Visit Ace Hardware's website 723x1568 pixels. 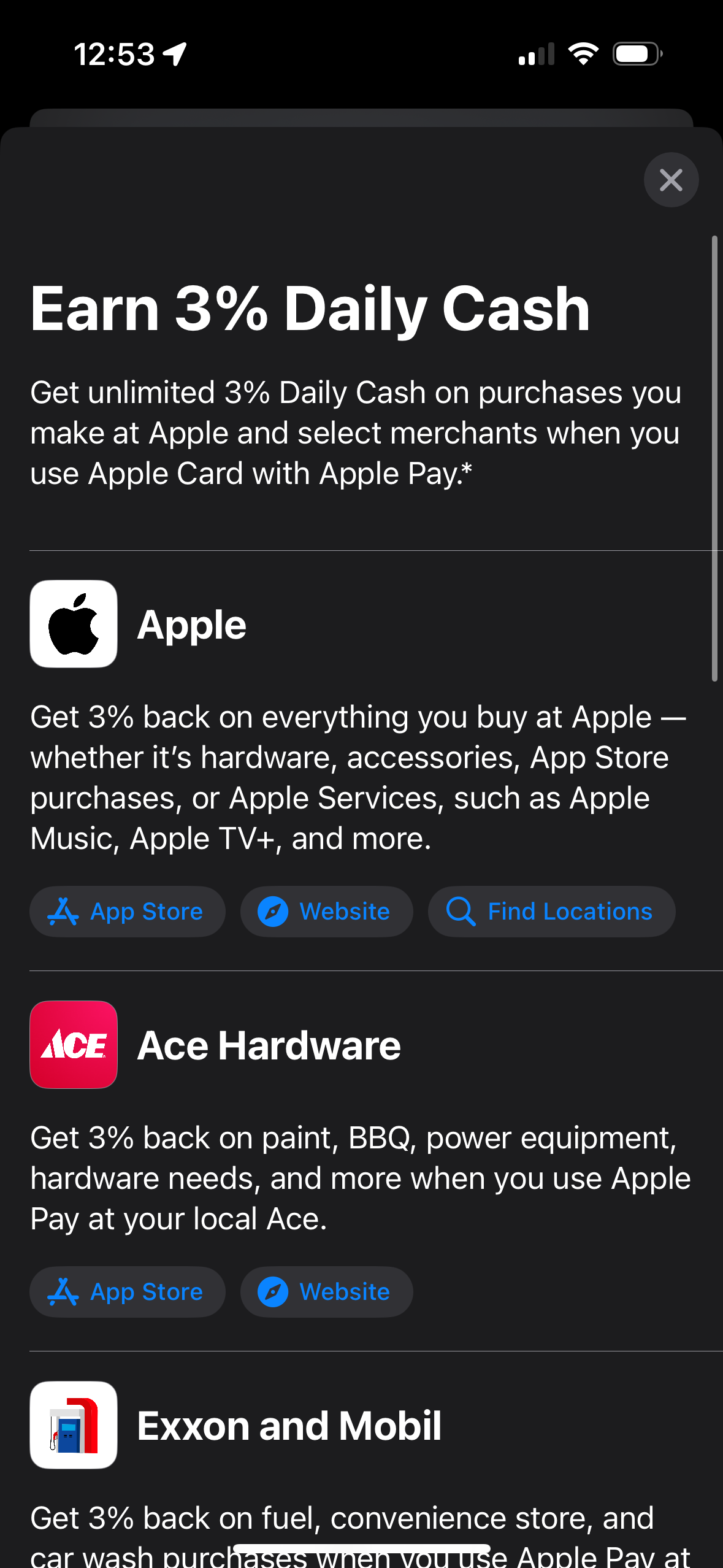coord(326,1292)
